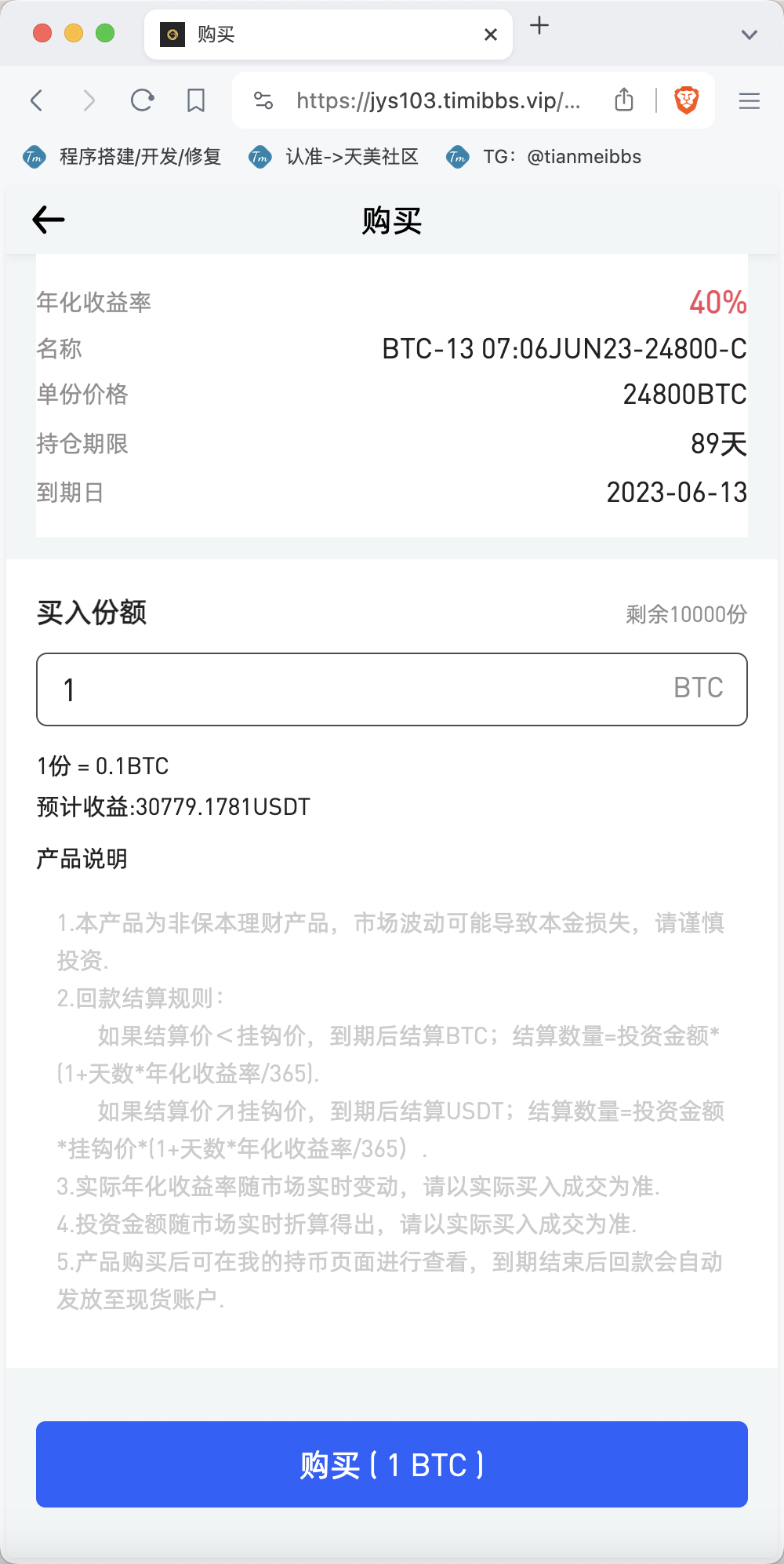This screenshot has width=784, height=1564.
Task: Open the browser's share icon
Action: pos(624,100)
